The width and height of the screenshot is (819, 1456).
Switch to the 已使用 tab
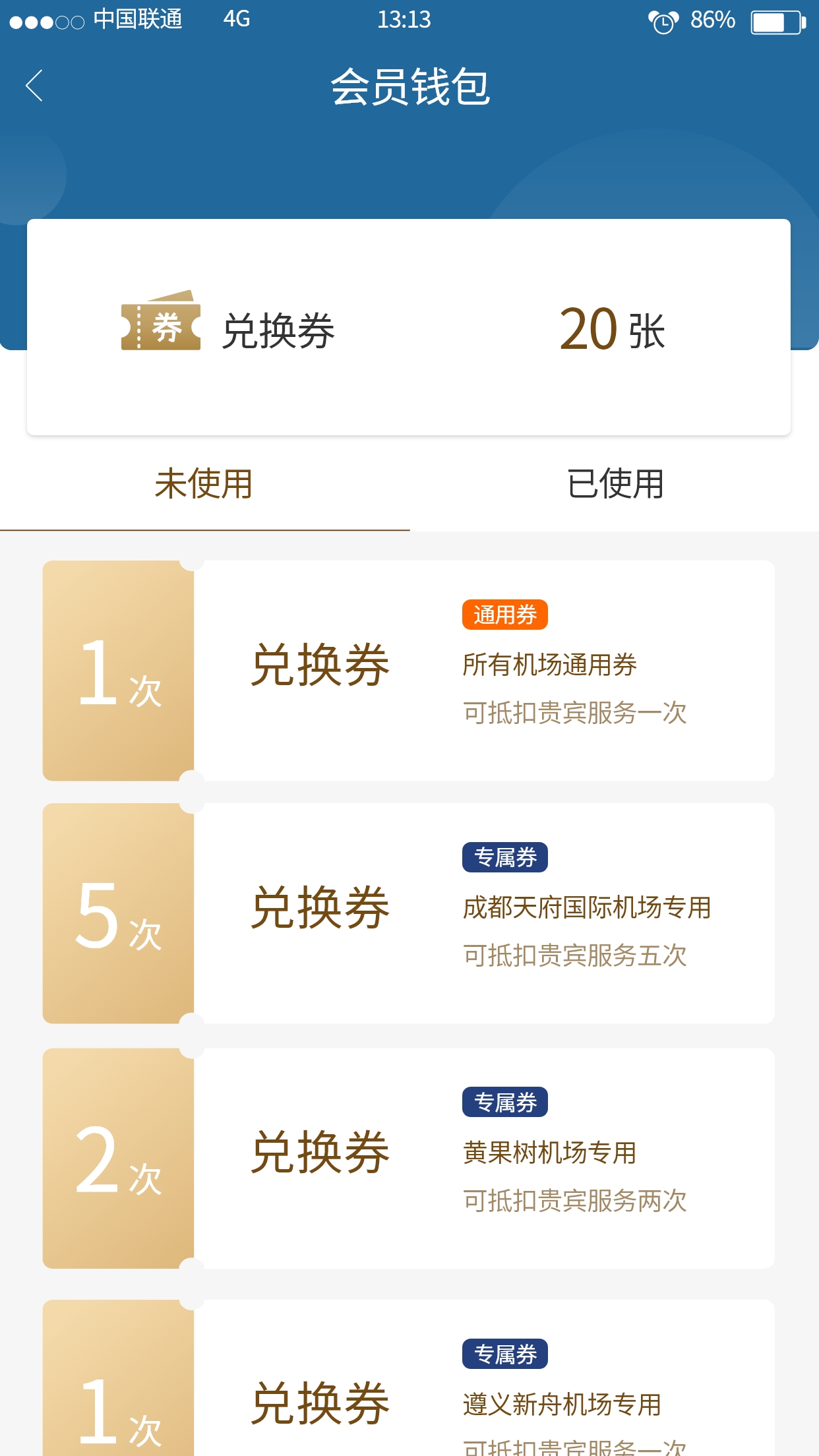click(615, 484)
